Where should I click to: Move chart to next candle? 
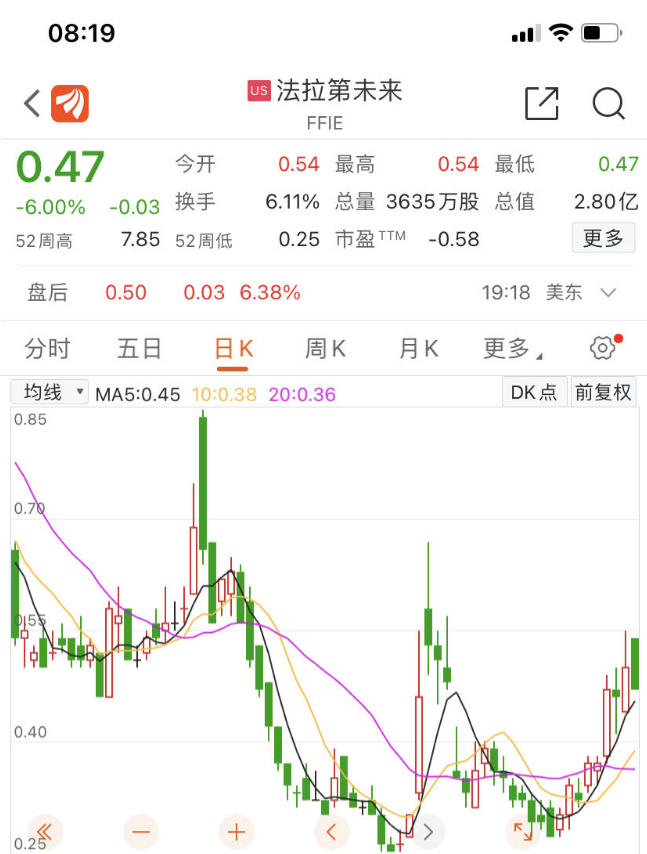pos(428,831)
